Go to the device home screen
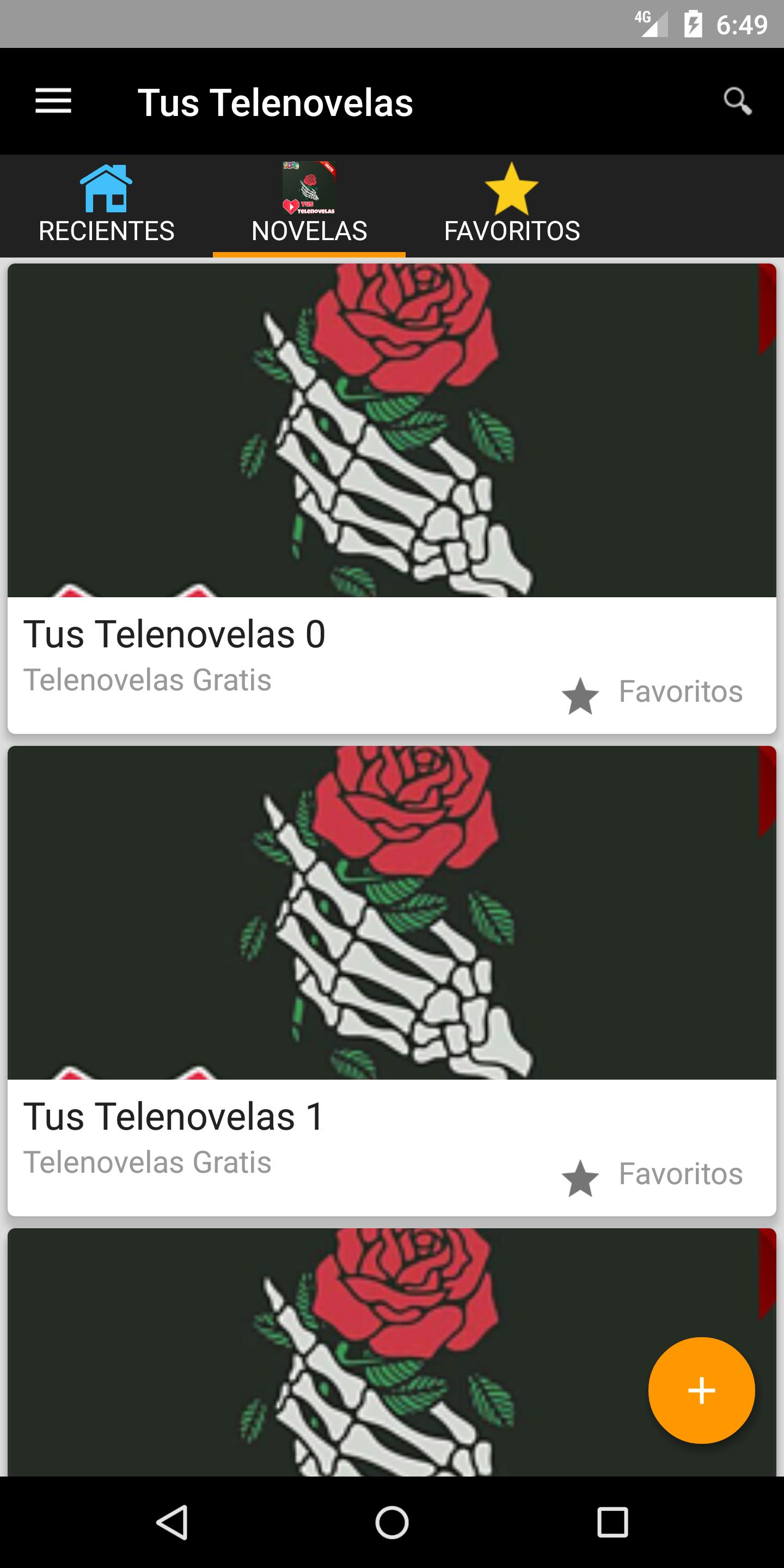 pos(392,1522)
